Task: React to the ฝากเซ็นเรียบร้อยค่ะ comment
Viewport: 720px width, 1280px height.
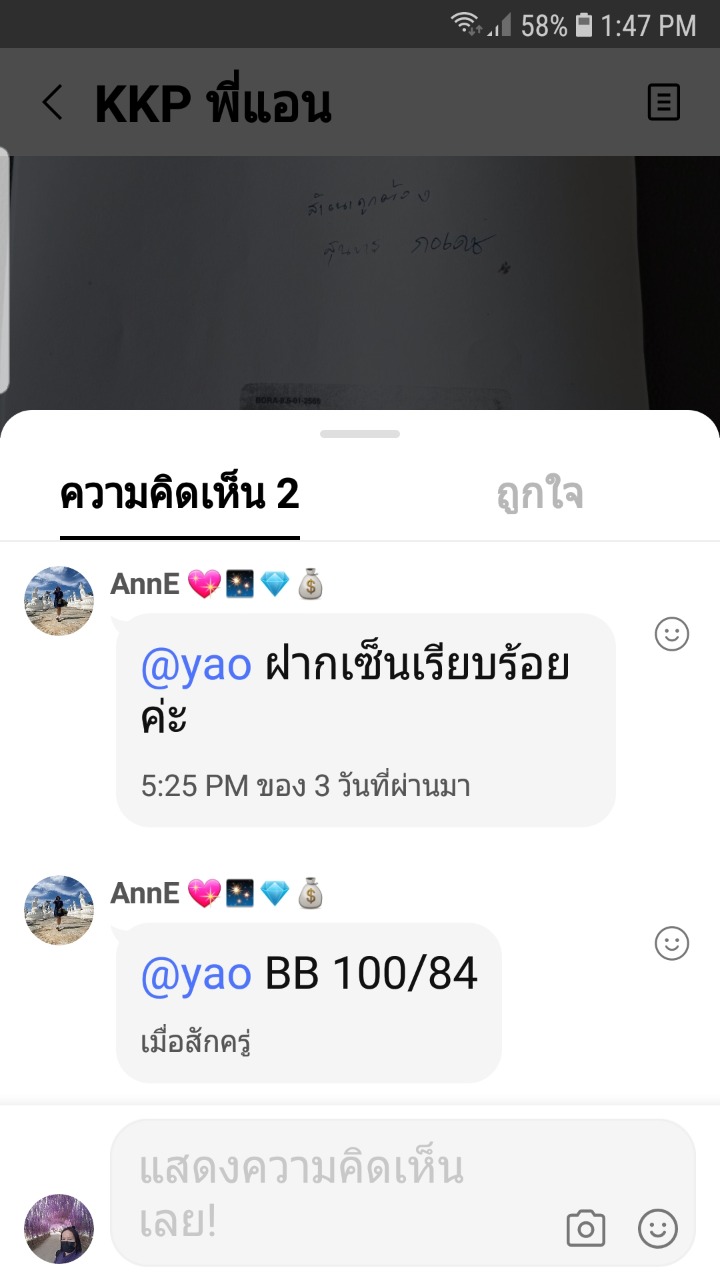Action: pos(672,633)
